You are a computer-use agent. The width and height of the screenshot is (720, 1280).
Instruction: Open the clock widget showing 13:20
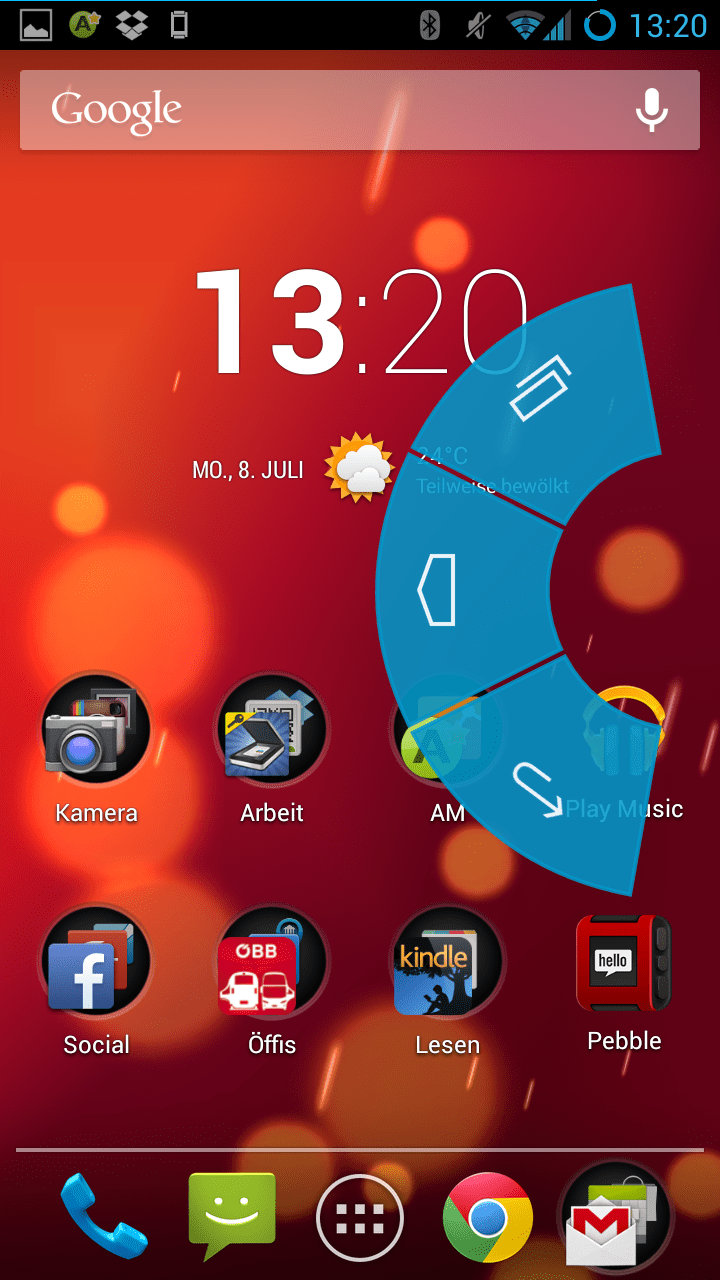click(300, 322)
